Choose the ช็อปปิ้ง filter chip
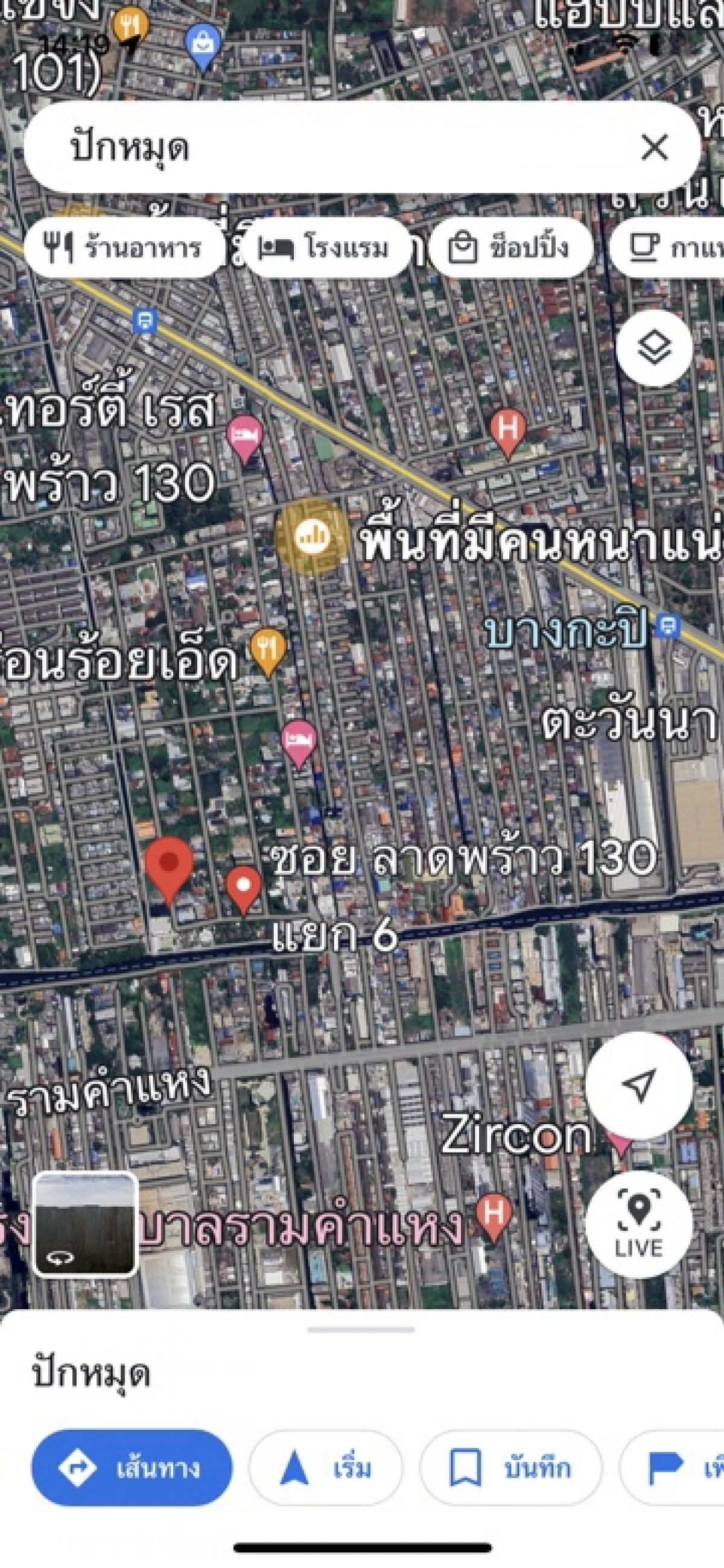This screenshot has width=724, height=1568. 510,248
